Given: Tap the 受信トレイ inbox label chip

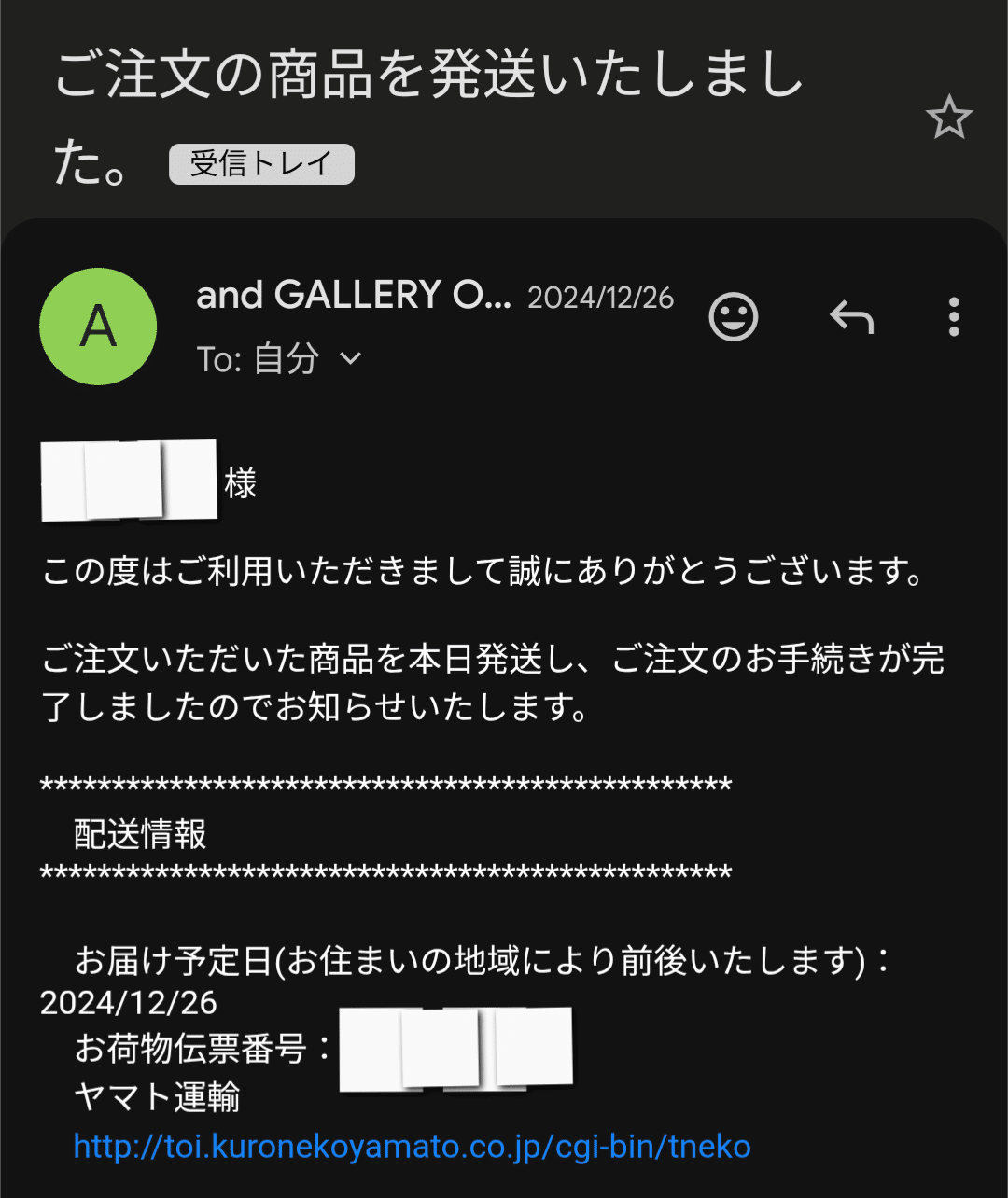Looking at the screenshot, I should 260,163.
